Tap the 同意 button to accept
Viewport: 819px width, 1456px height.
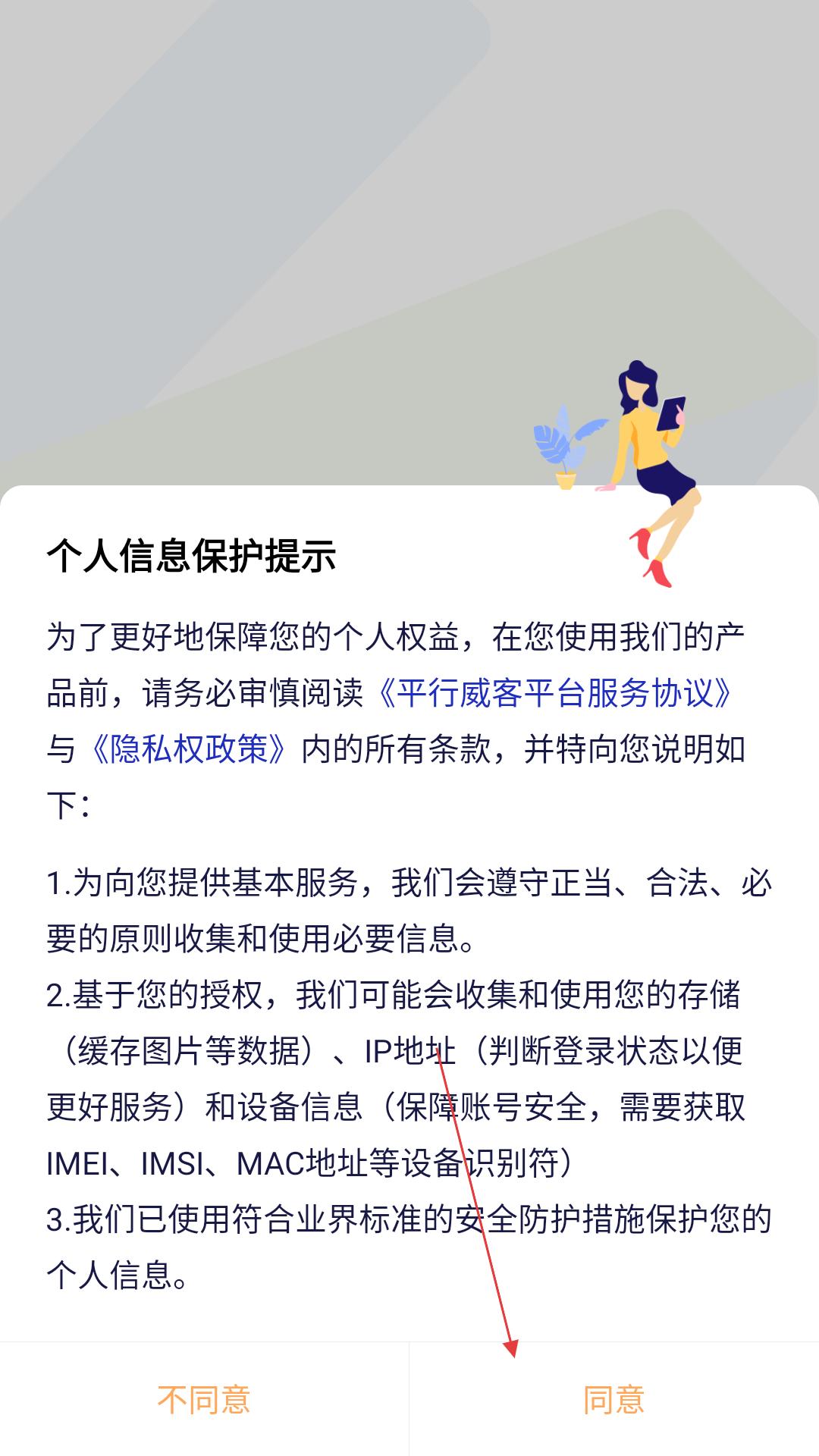(613, 1400)
